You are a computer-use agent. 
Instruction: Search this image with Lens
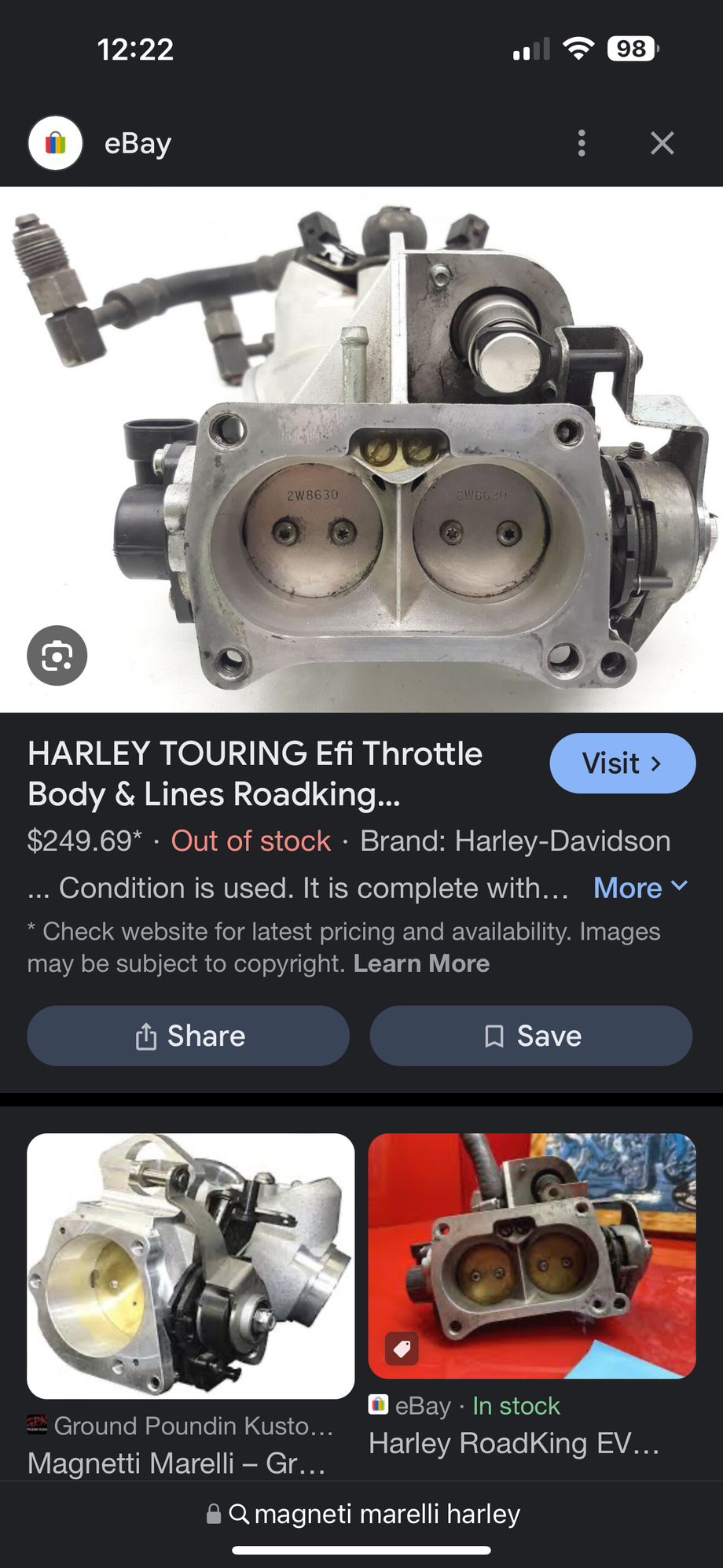pyautogui.click(x=57, y=655)
